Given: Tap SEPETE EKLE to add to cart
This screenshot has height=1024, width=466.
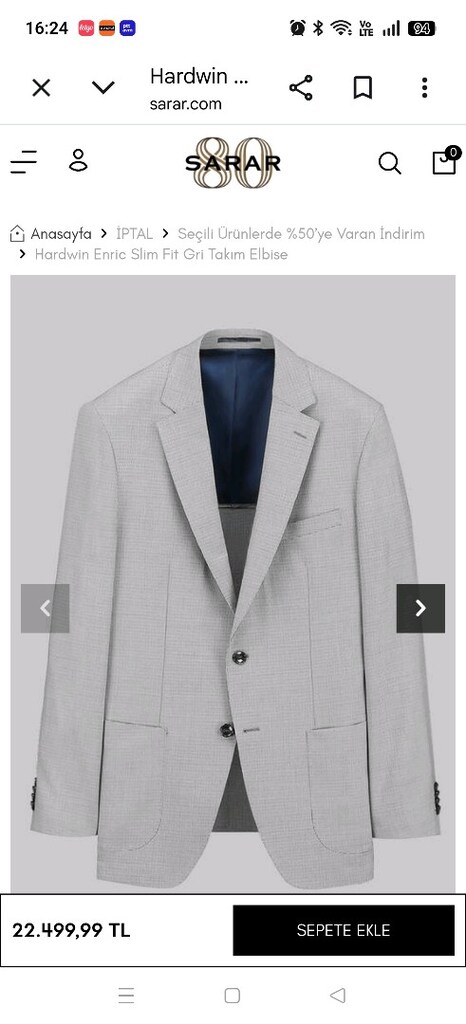Looking at the screenshot, I should (343, 930).
